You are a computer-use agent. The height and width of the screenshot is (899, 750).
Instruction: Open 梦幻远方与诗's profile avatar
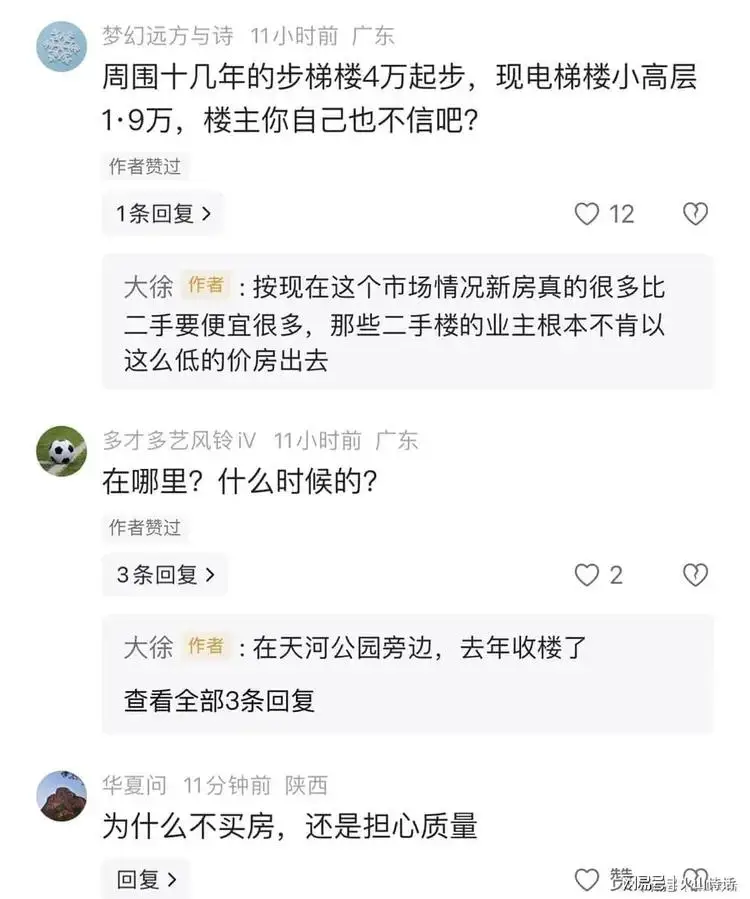click(62, 46)
